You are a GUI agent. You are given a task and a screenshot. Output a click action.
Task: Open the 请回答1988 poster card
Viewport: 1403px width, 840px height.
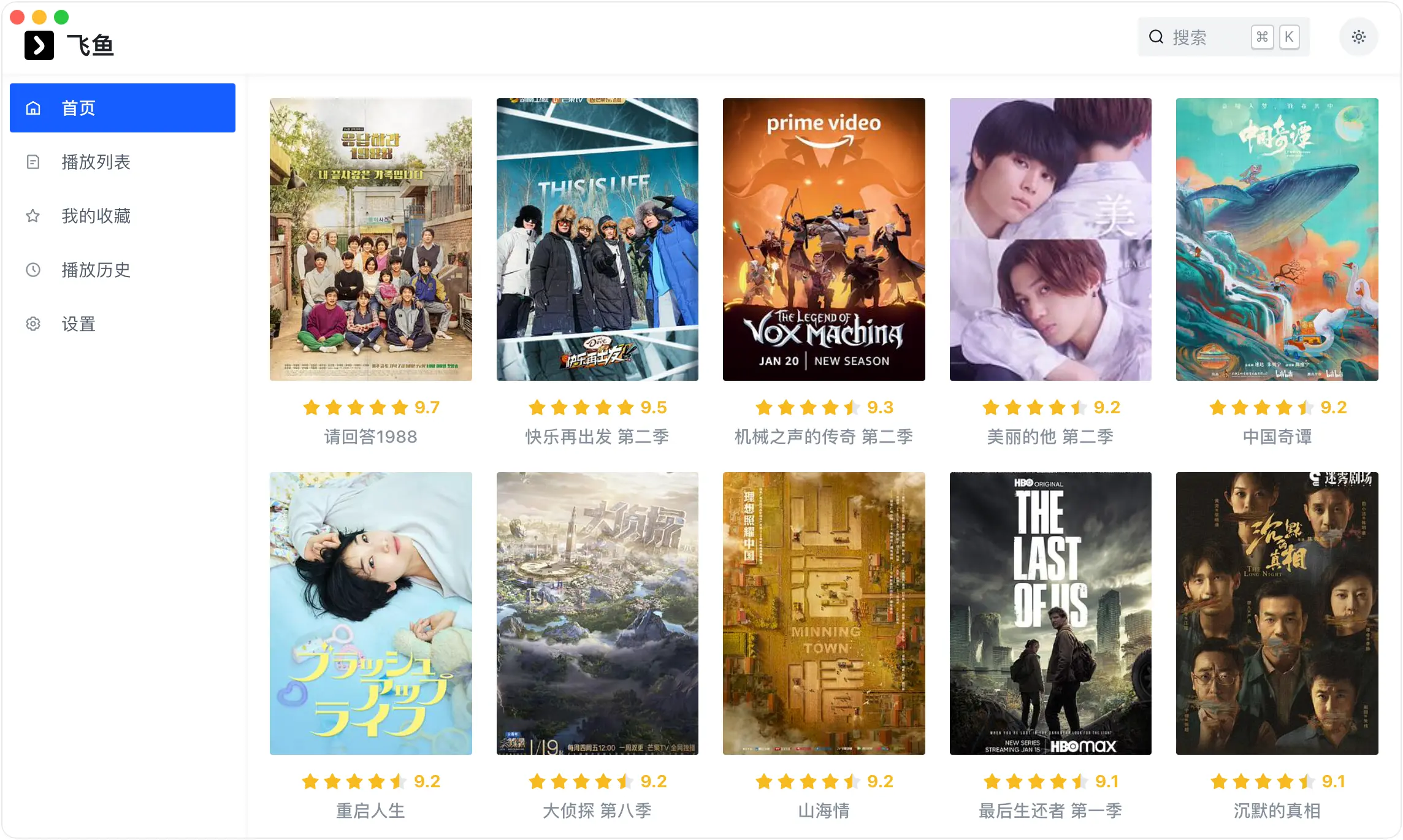click(x=370, y=239)
